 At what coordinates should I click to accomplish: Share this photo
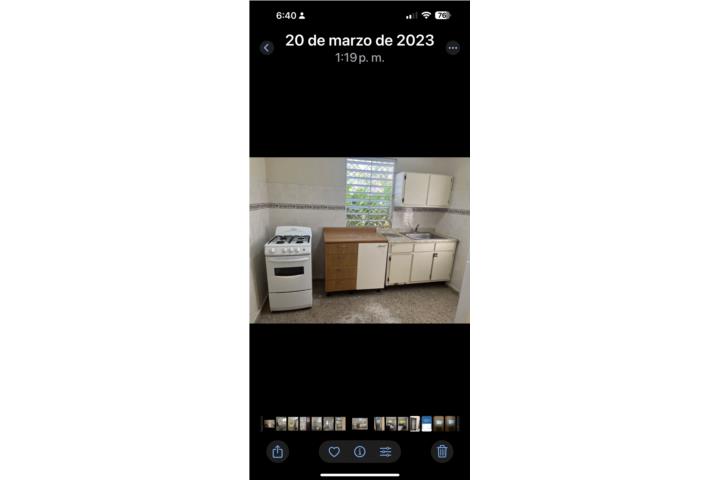tap(277, 451)
